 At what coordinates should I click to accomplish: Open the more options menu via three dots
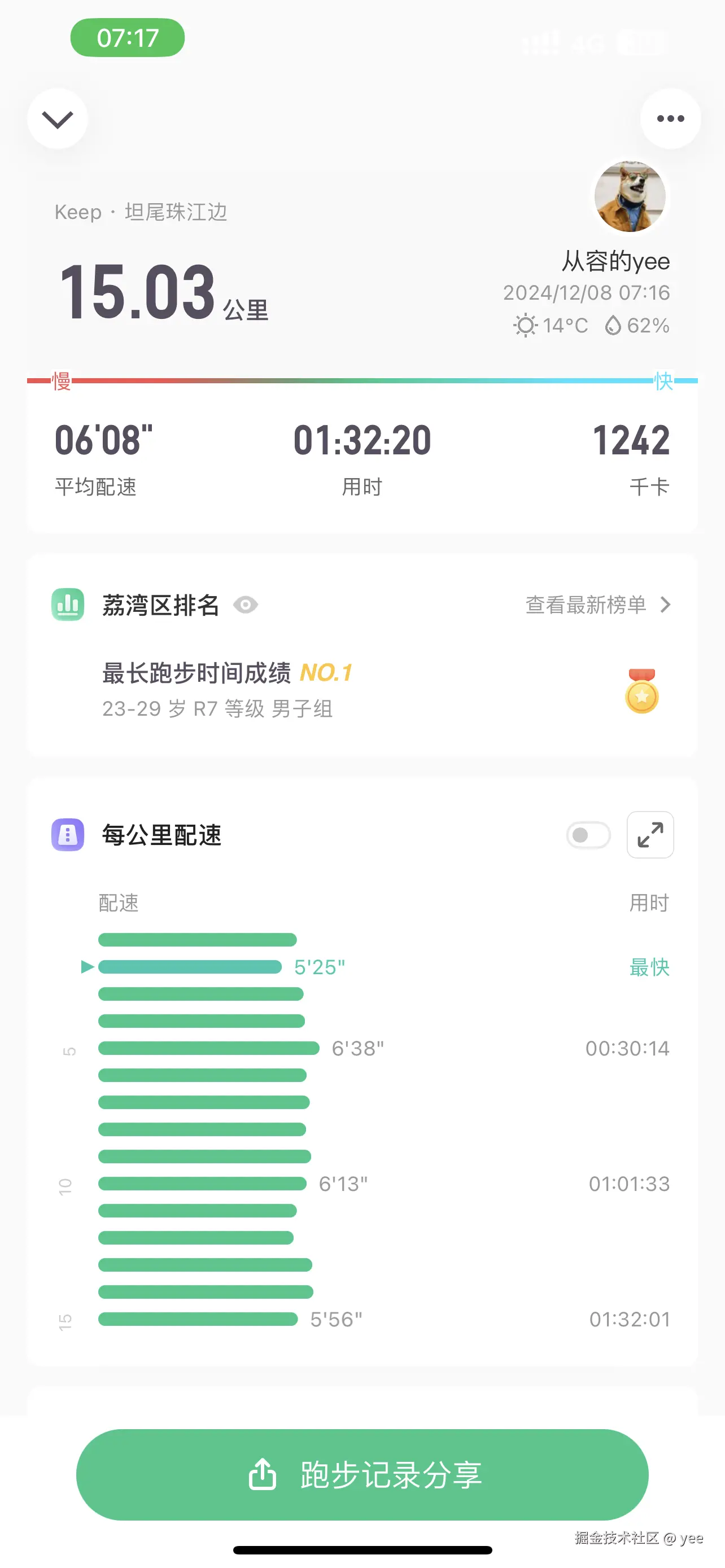(670, 119)
